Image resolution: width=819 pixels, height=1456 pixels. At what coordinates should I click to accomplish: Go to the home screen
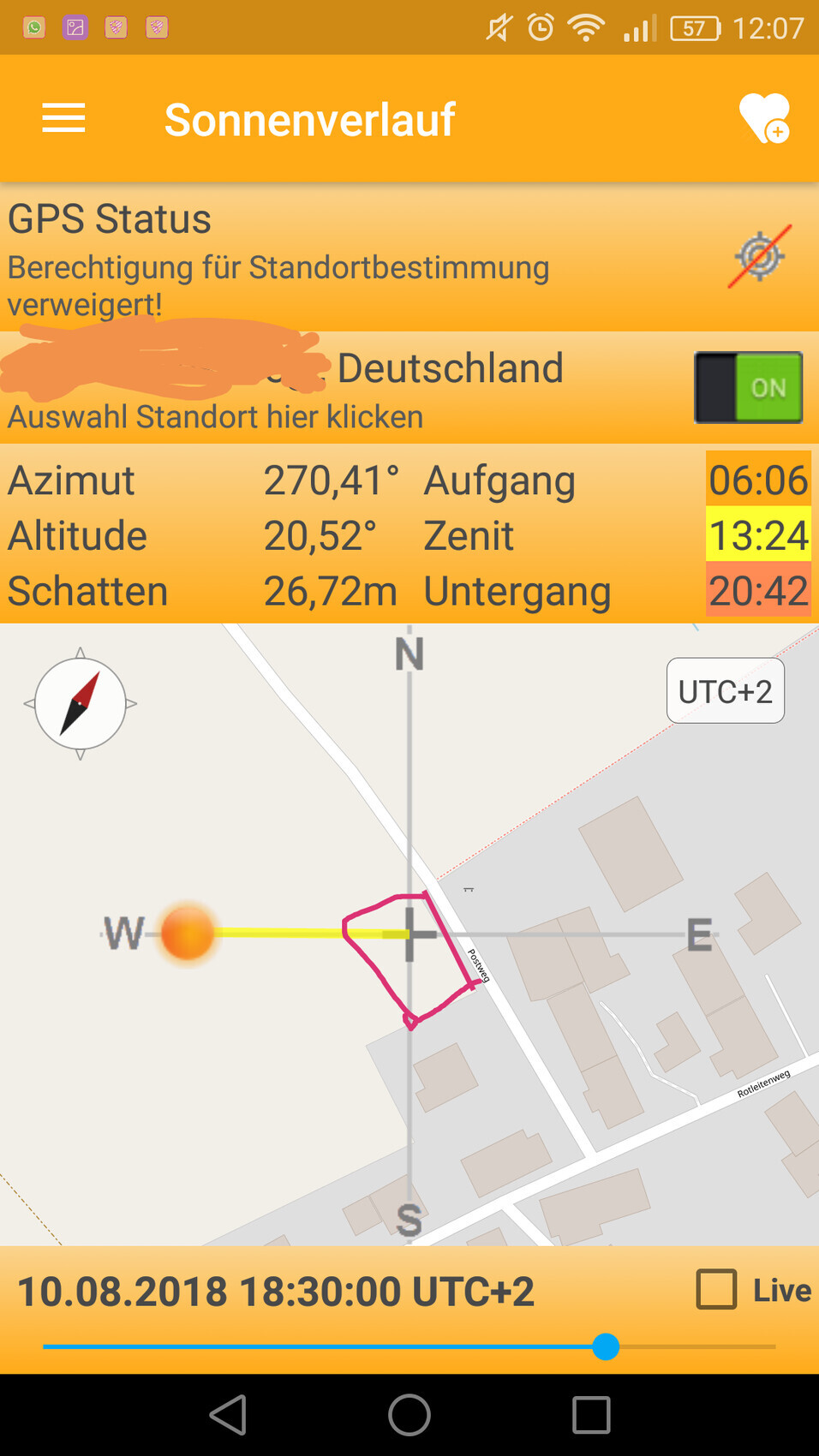(409, 1415)
